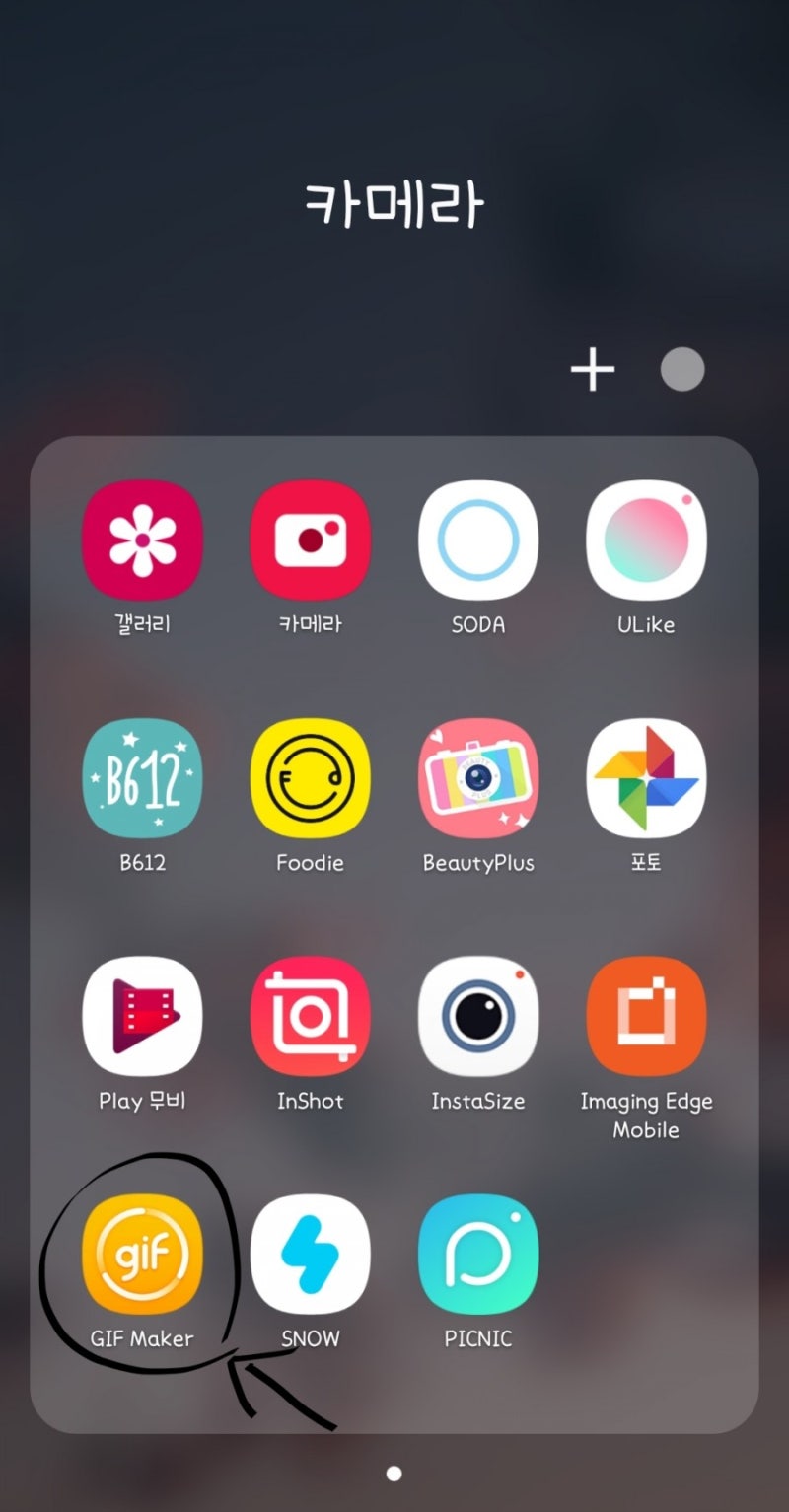This screenshot has height=1512, width=789.
Task: Launch the ULike app
Action: coord(646,540)
